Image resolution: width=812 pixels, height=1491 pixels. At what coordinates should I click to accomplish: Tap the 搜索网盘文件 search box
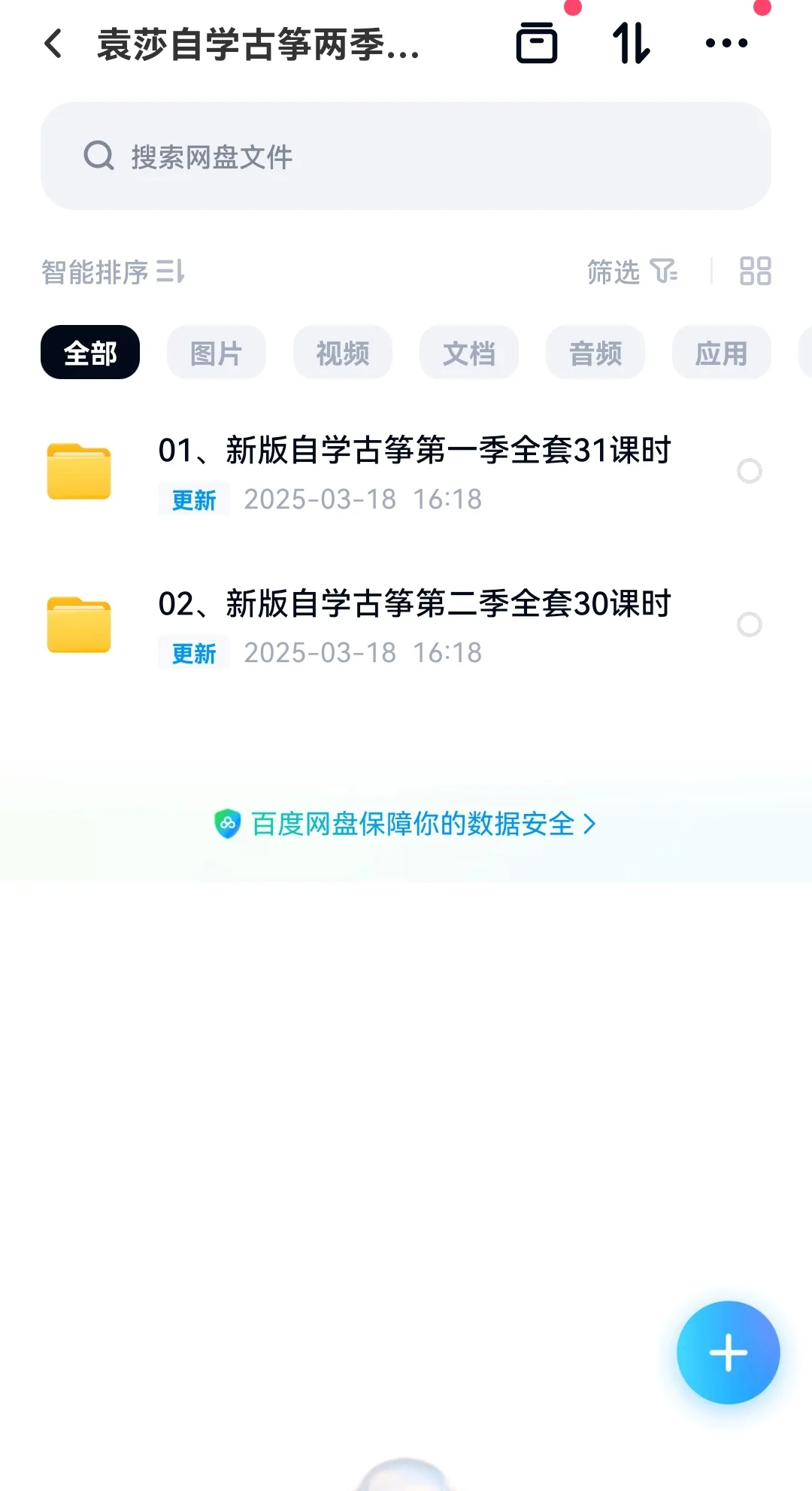coord(406,156)
